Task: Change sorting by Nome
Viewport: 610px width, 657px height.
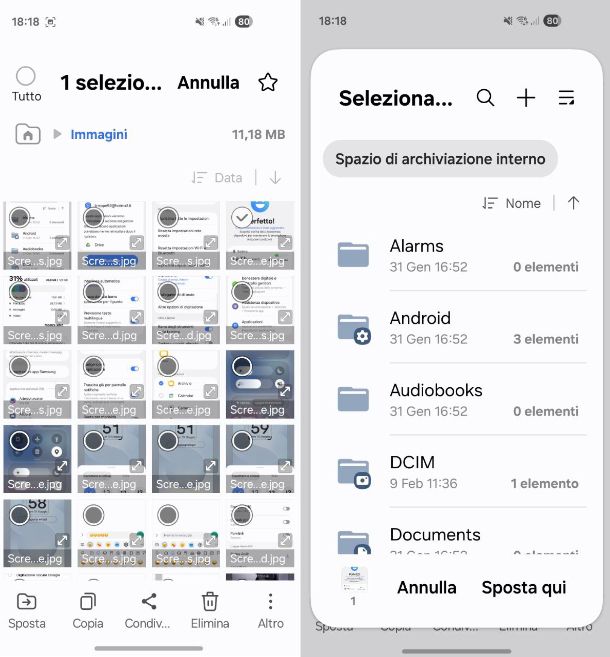Action: pos(512,203)
